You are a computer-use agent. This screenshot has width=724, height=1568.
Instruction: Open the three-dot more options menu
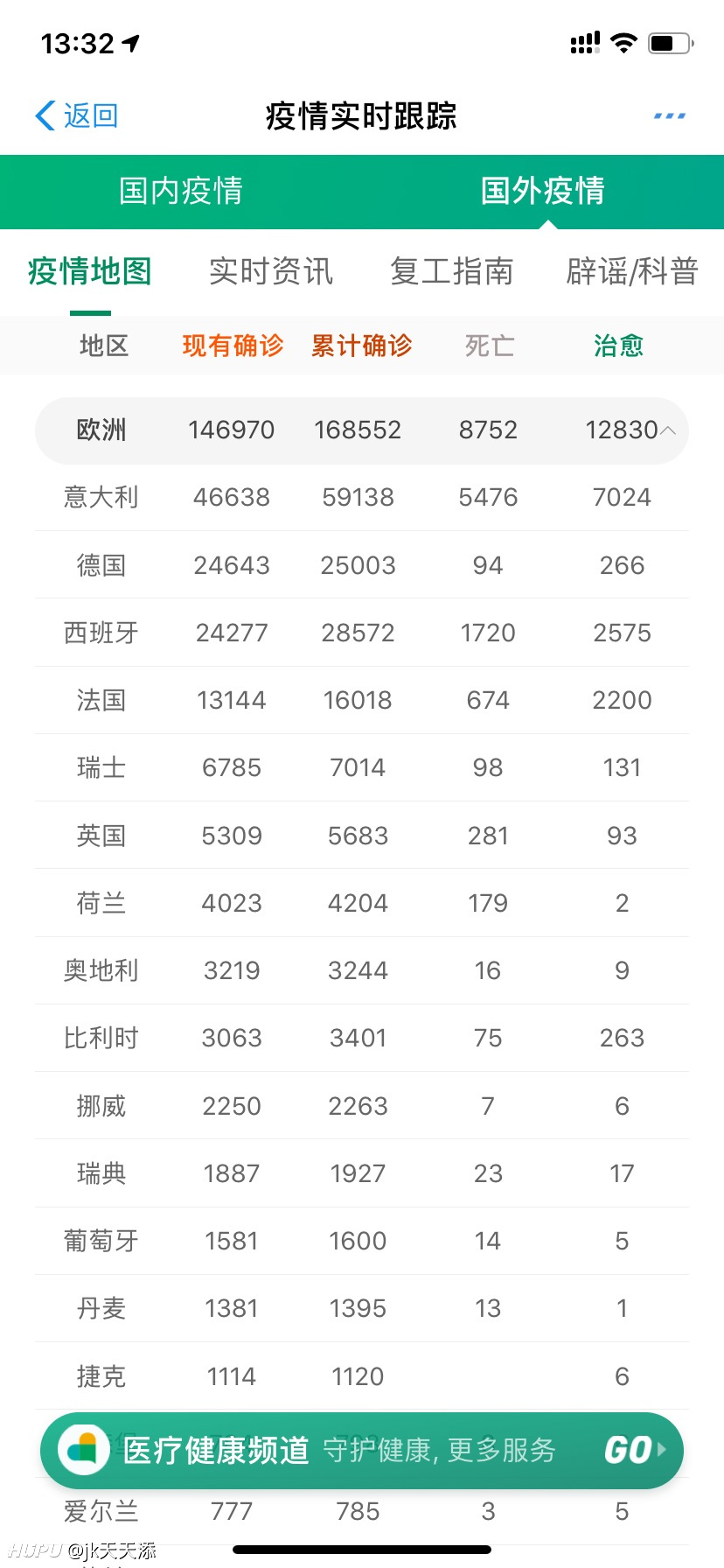click(x=669, y=115)
